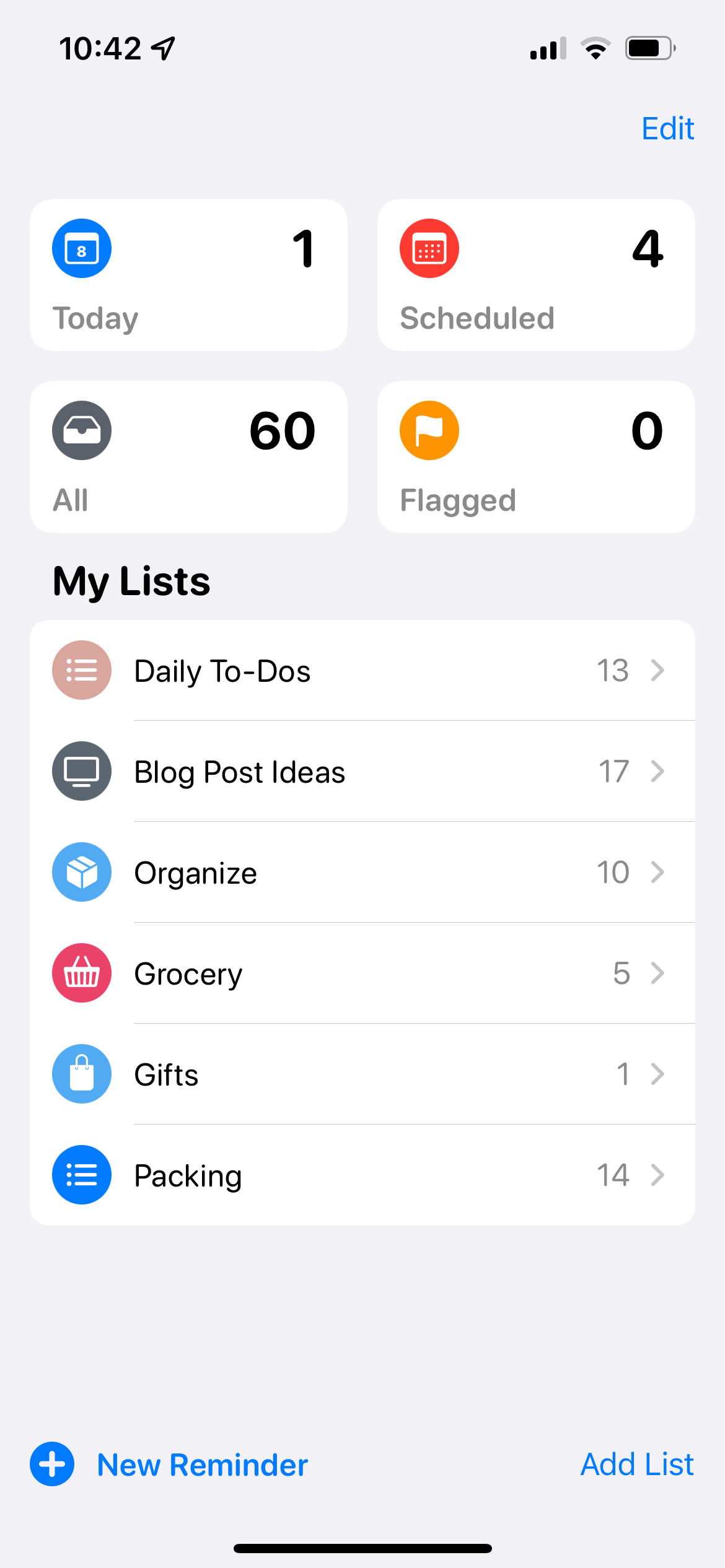Open the Today smart list
The height and width of the screenshot is (1568, 725).
tap(188, 275)
